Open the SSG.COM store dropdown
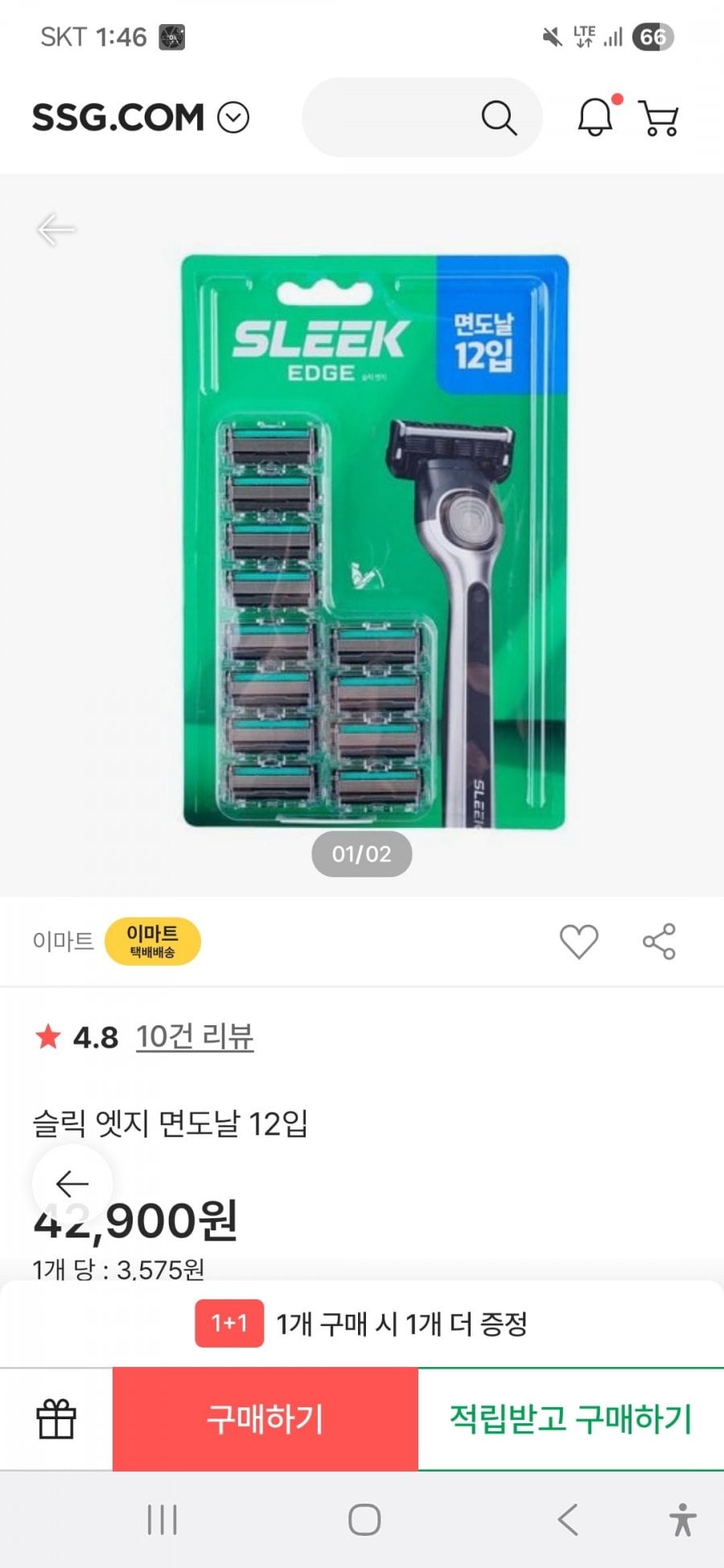The image size is (724, 1568). [233, 118]
